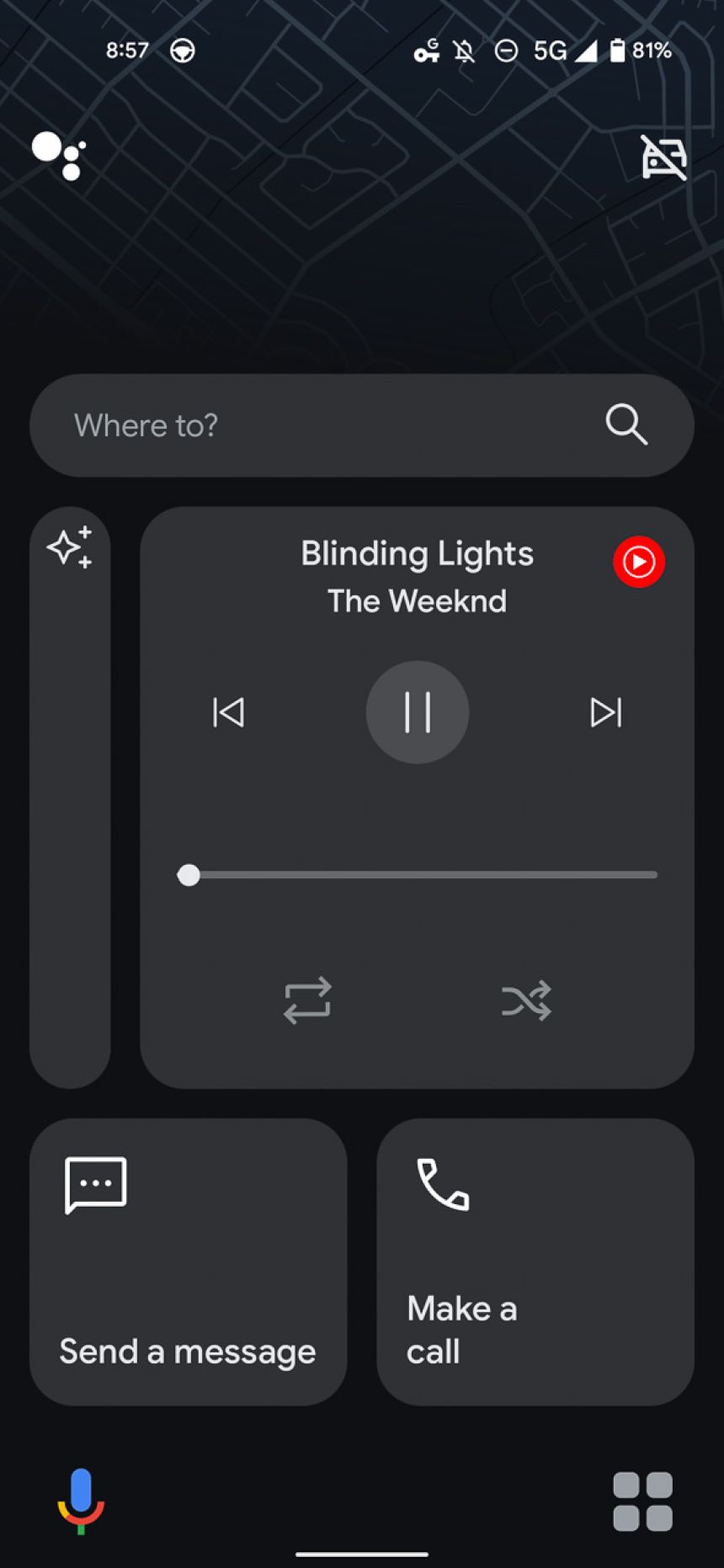Viewport: 724px width, 1568px height.
Task: Open the Google Assistant logo
Action: pyautogui.click(x=61, y=156)
